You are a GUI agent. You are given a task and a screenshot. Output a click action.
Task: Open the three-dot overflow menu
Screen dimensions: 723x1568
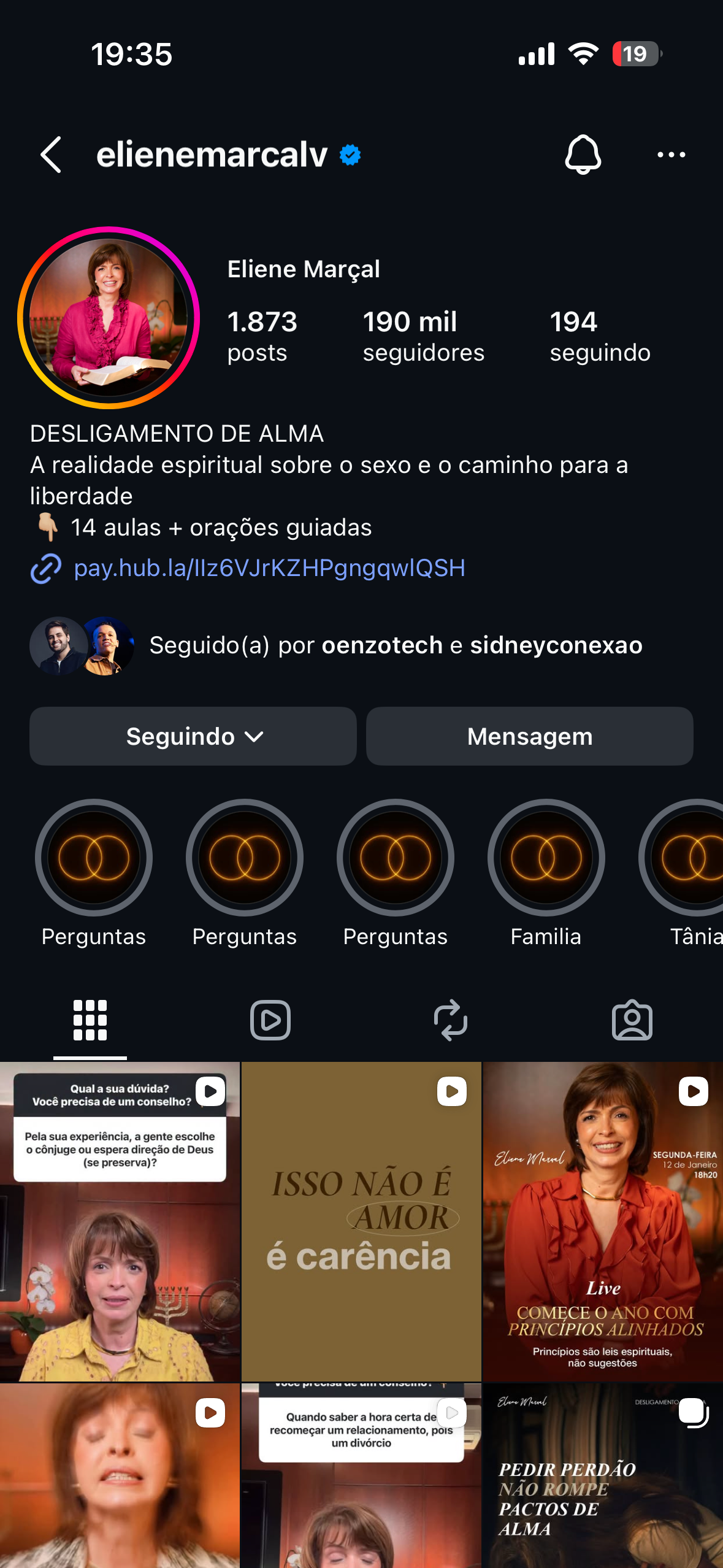(x=671, y=155)
